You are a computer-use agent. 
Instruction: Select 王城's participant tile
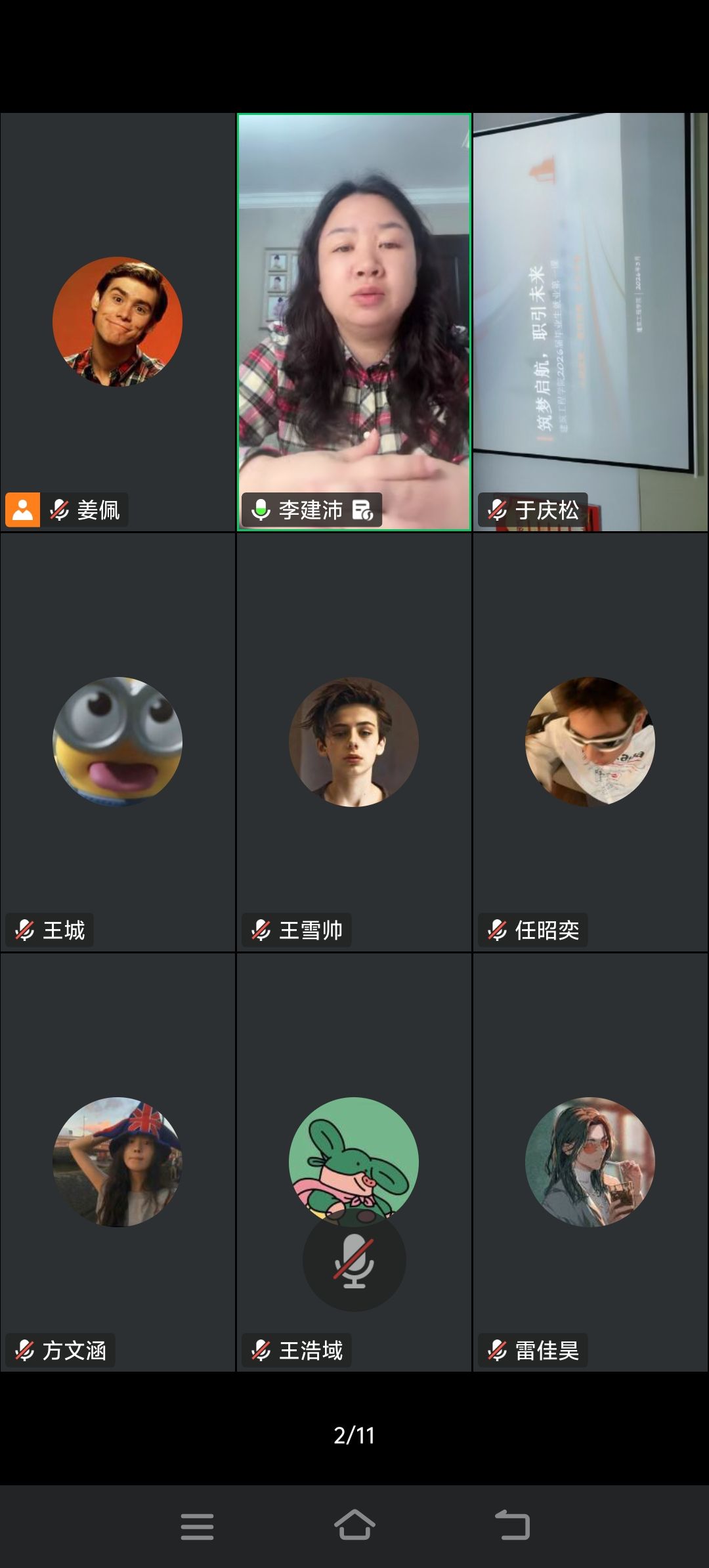(x=118, y=742)
